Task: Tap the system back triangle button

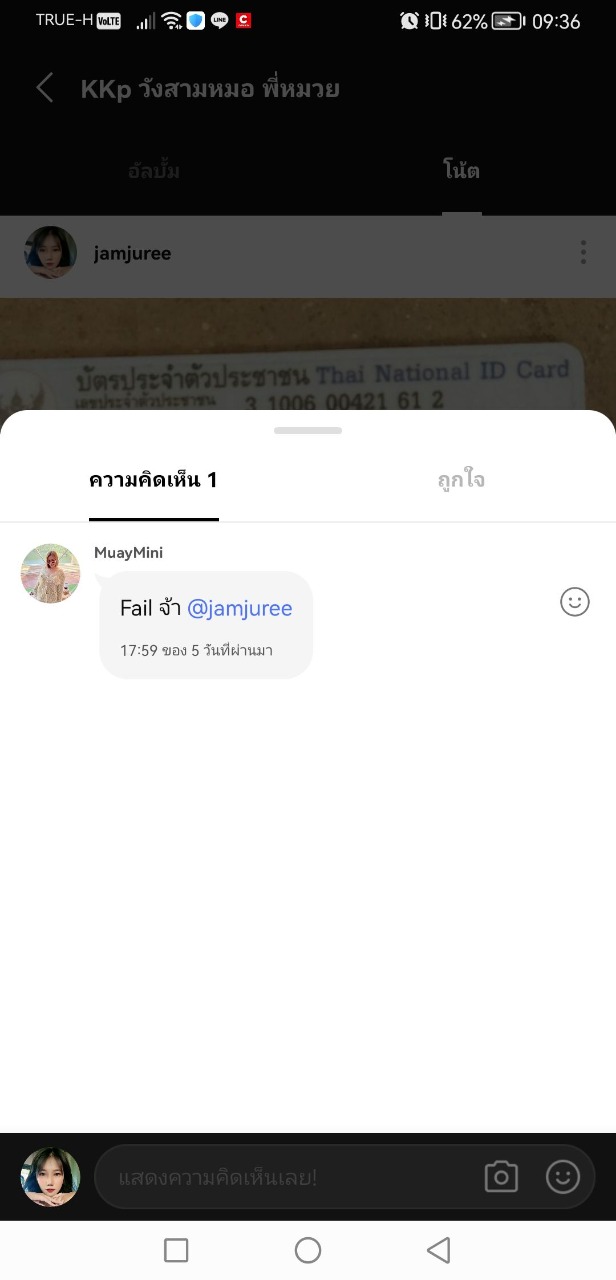Action: coord(438,1250)
